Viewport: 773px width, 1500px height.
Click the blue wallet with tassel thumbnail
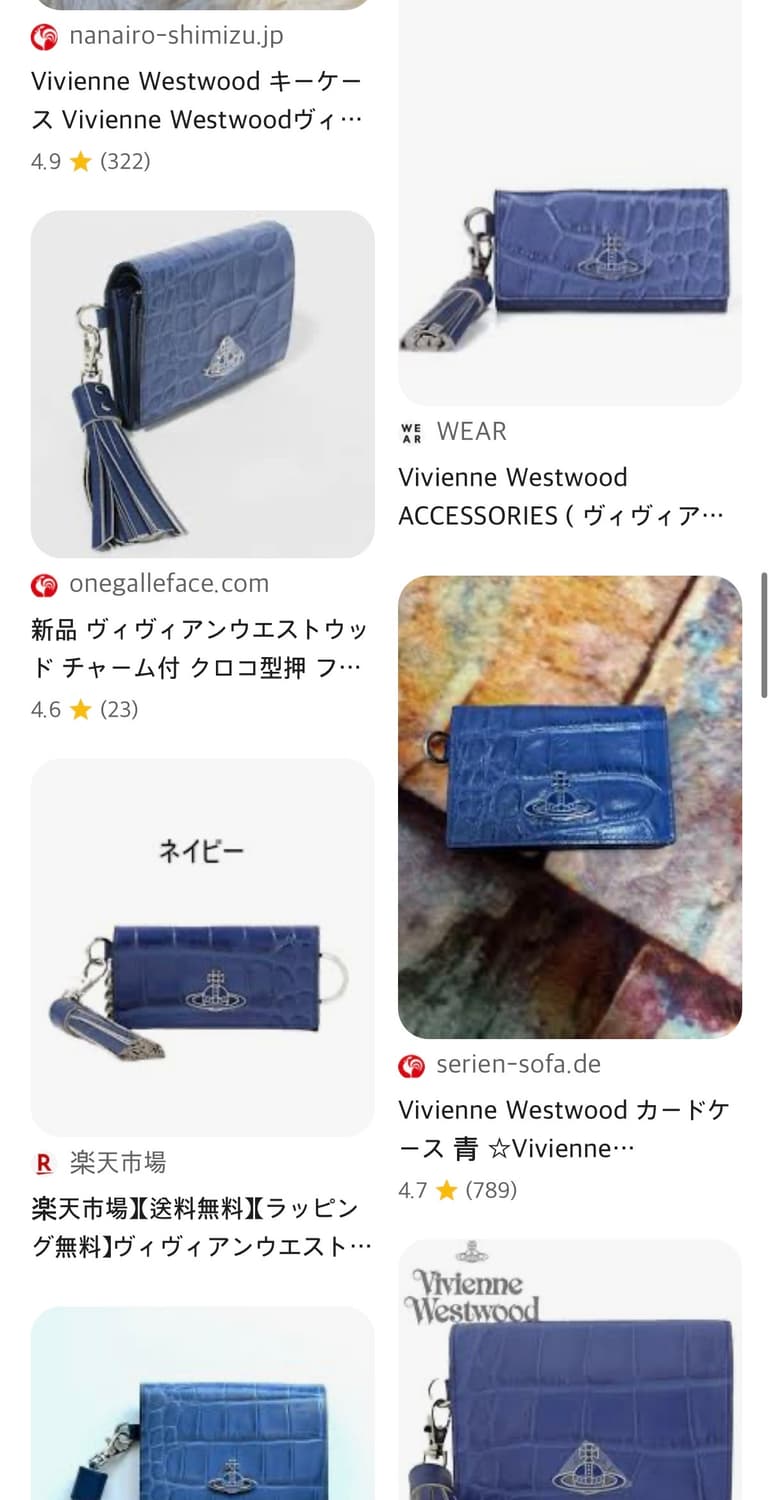202,383
